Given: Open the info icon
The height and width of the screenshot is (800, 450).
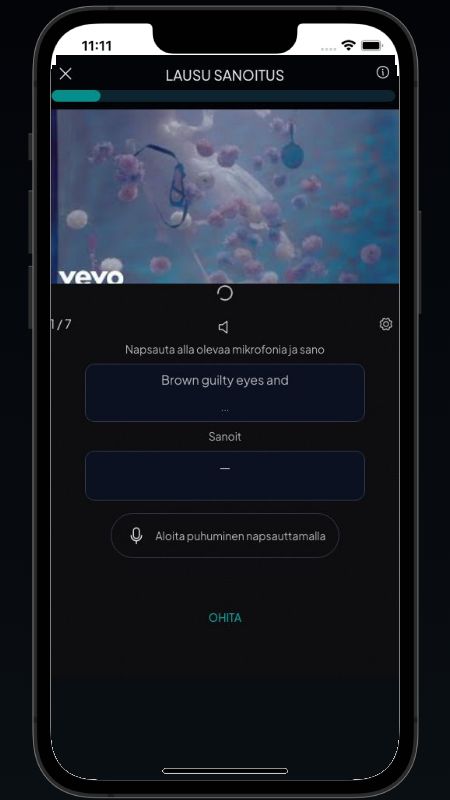Looking at the screenshot, I should (x=382, y=72).
